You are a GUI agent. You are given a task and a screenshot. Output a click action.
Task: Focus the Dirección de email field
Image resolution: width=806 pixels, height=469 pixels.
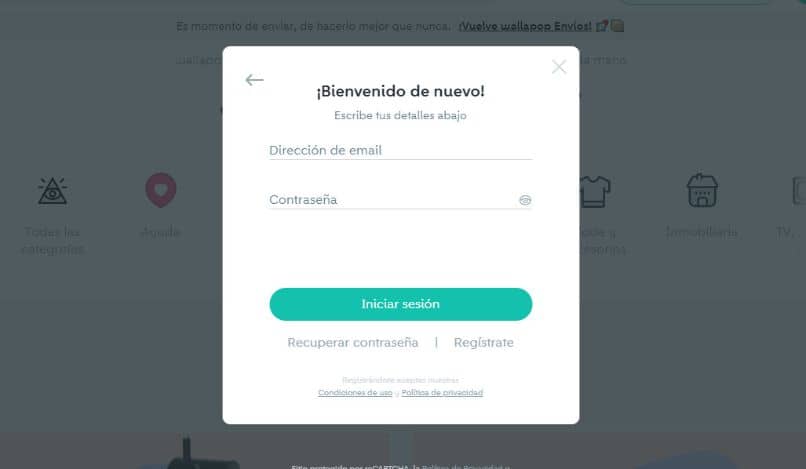[400, 150]
